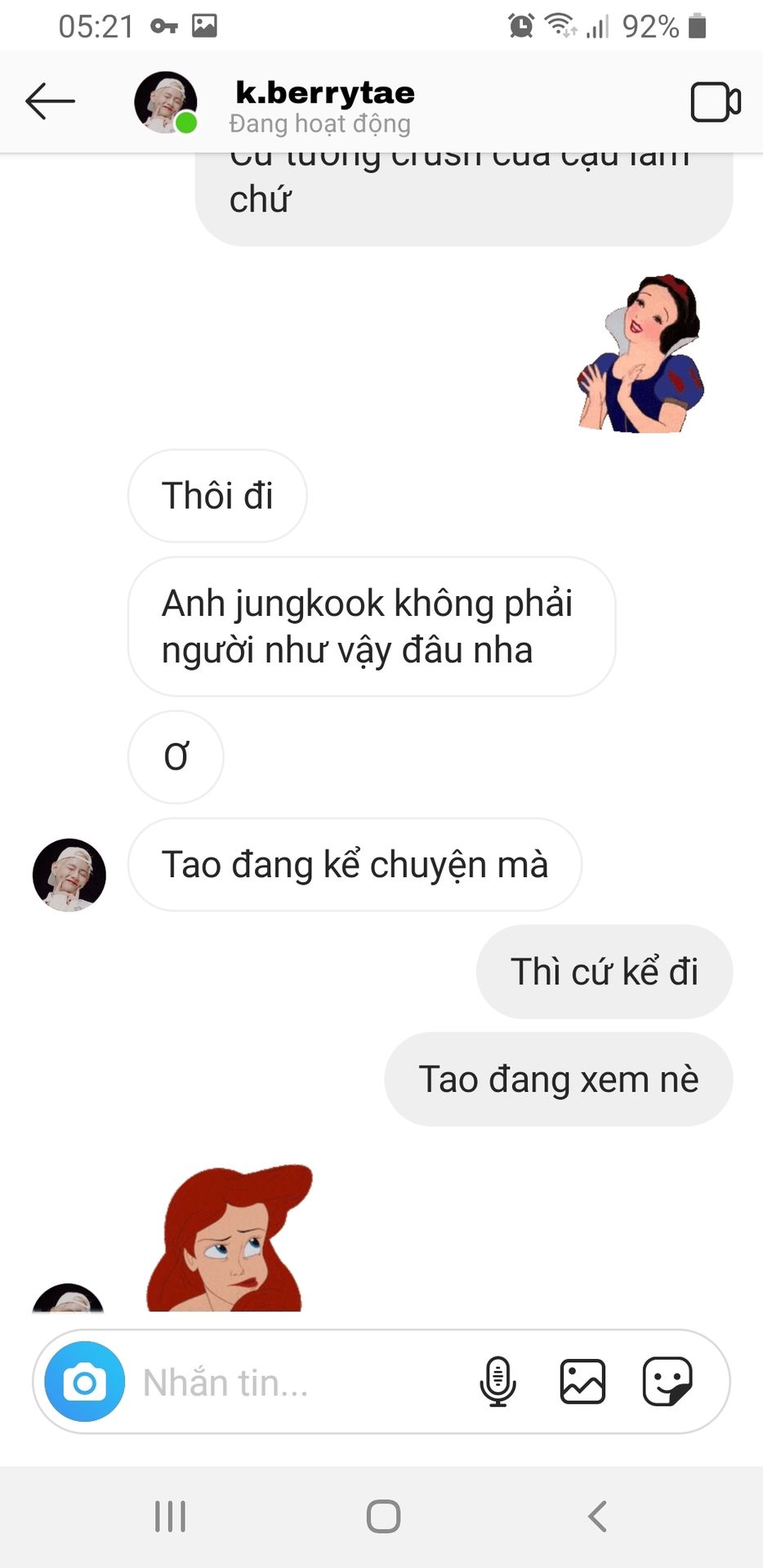
Task: Tap the system home button
Action: pos(383,1517)
